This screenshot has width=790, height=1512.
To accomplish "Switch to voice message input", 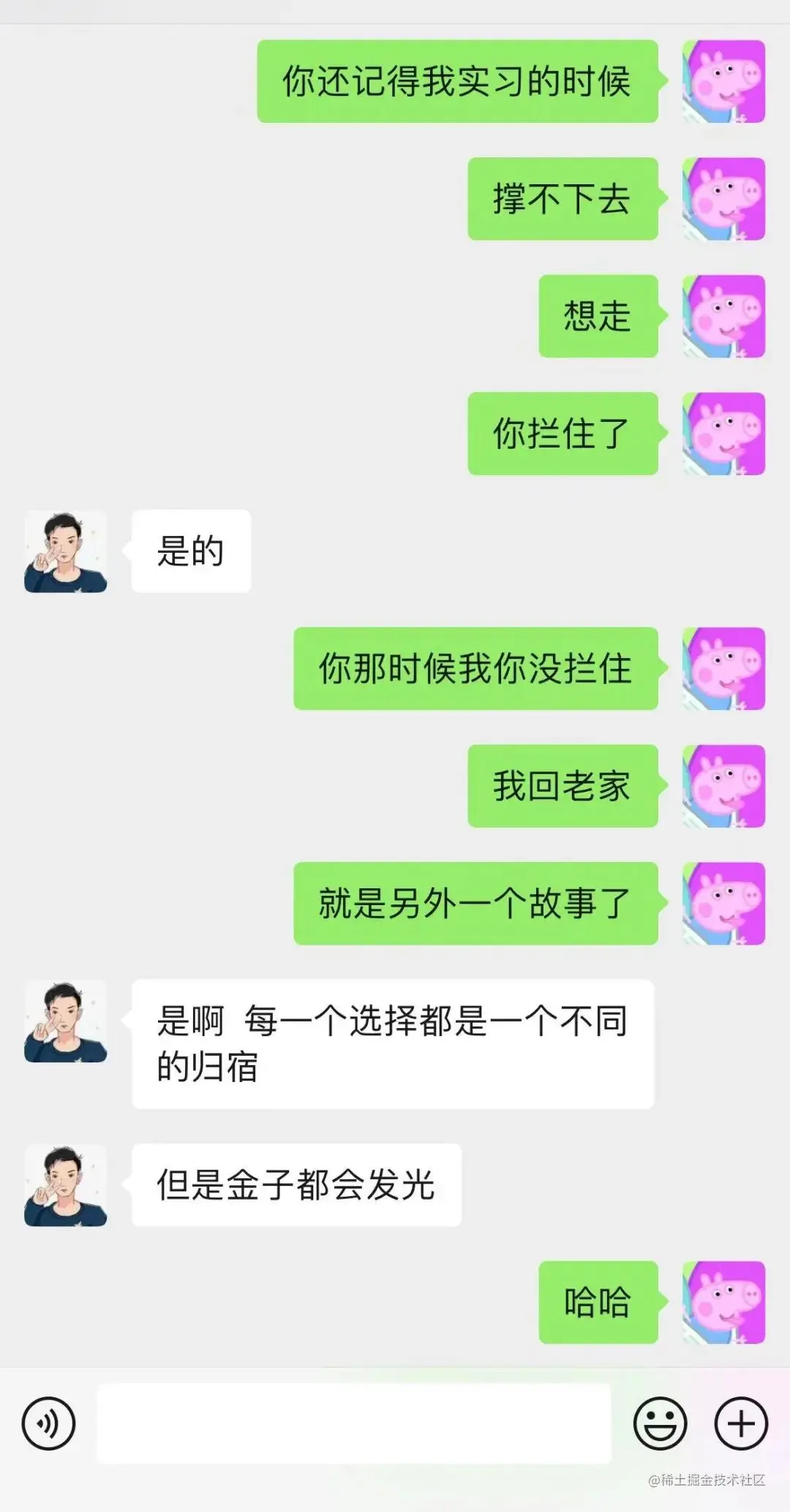I will (x=48, y=1423).
